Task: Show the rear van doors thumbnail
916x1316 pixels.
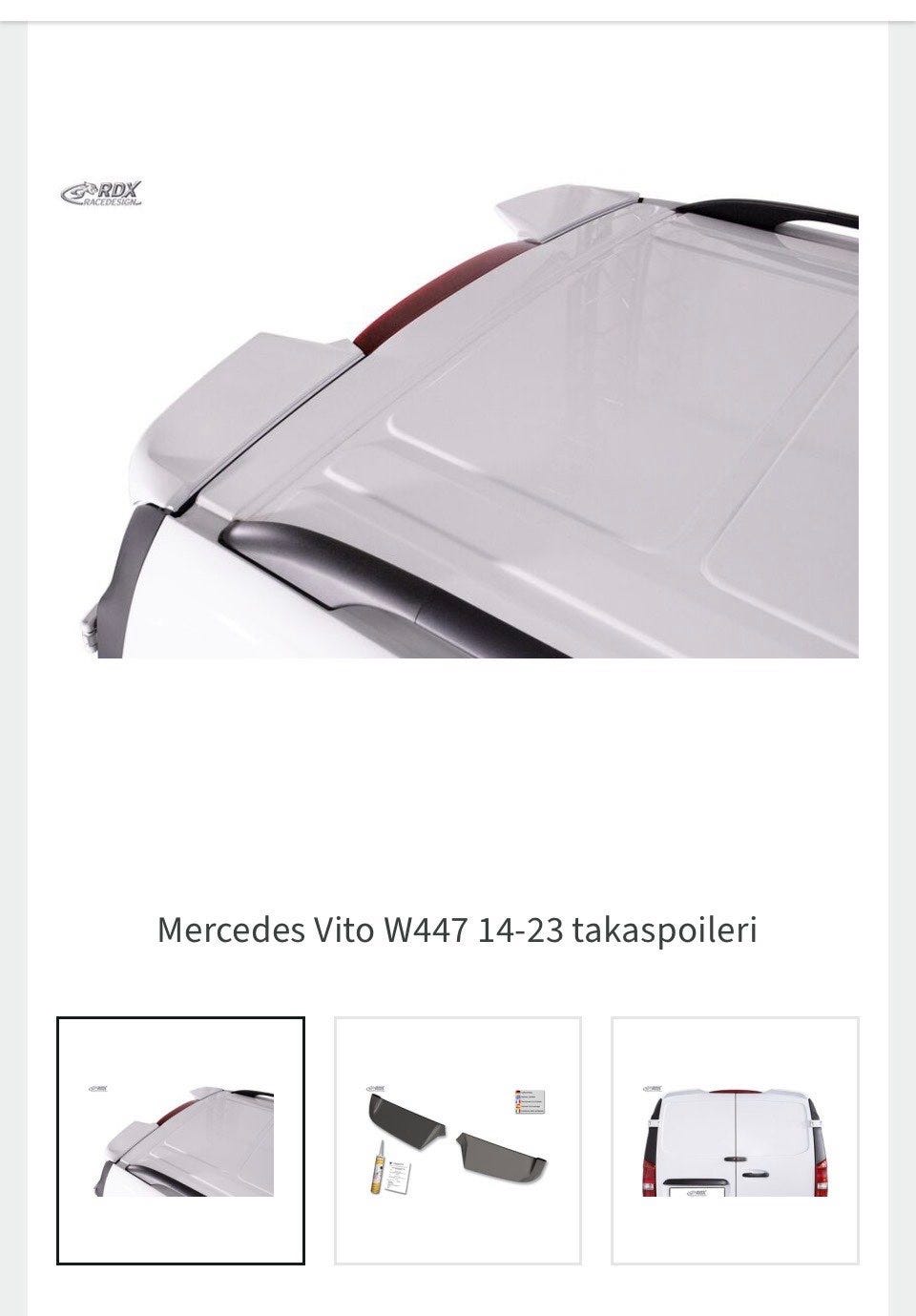Action: (x=734, y=1140)
